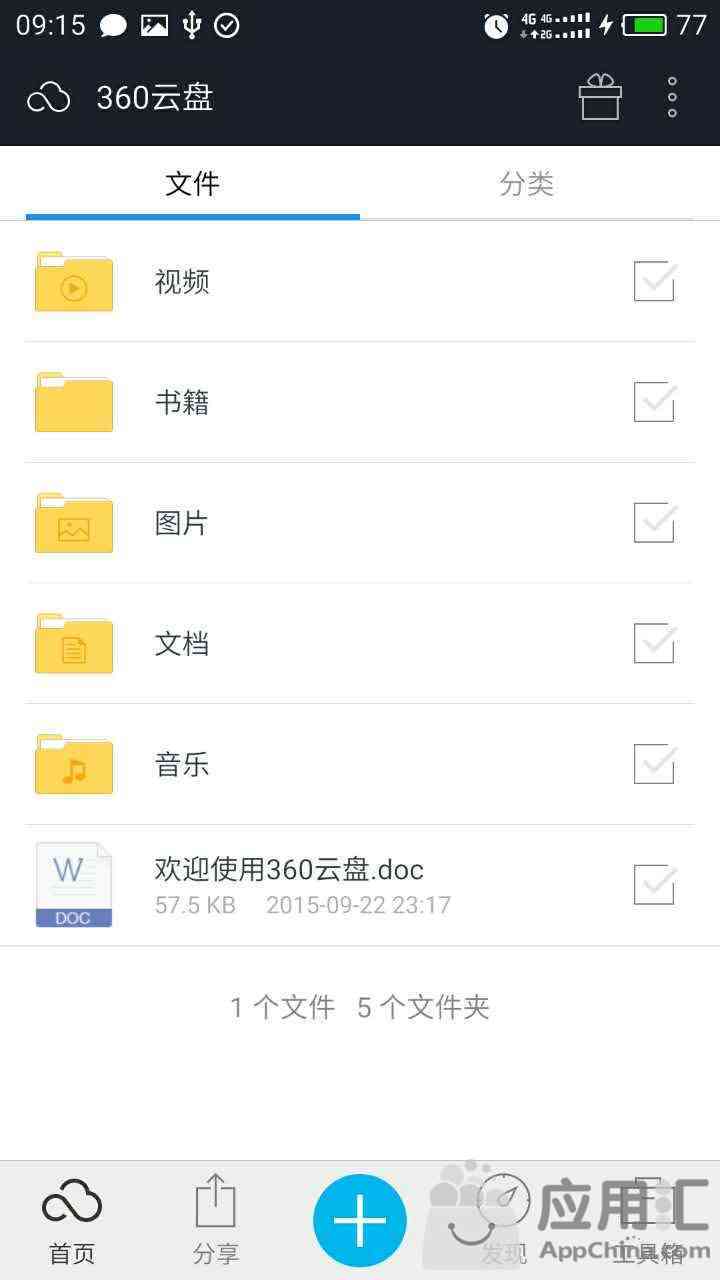720x1280 pixels.
Task: Open the 首页 tab
Action: point(72,1221)
